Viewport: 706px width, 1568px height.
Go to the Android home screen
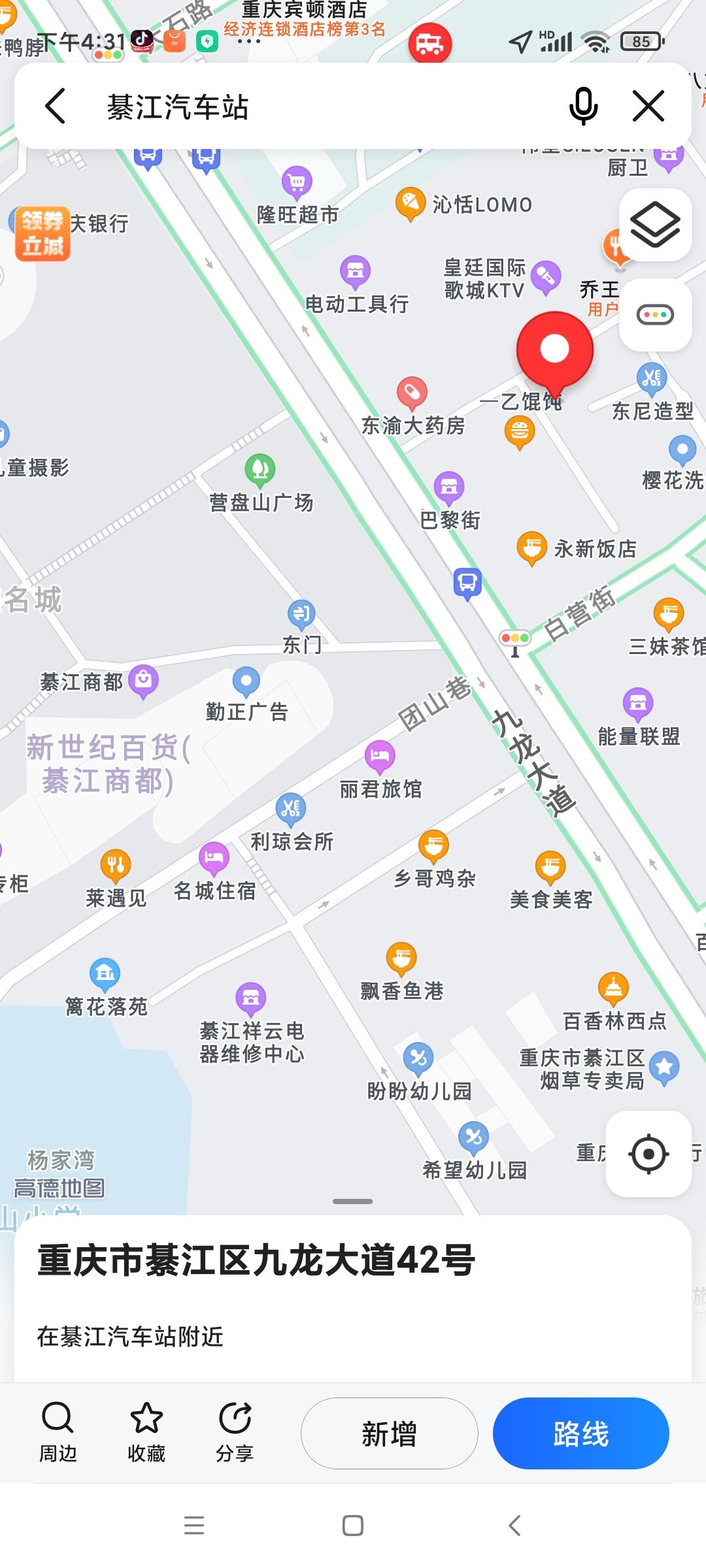(353, 1526)
